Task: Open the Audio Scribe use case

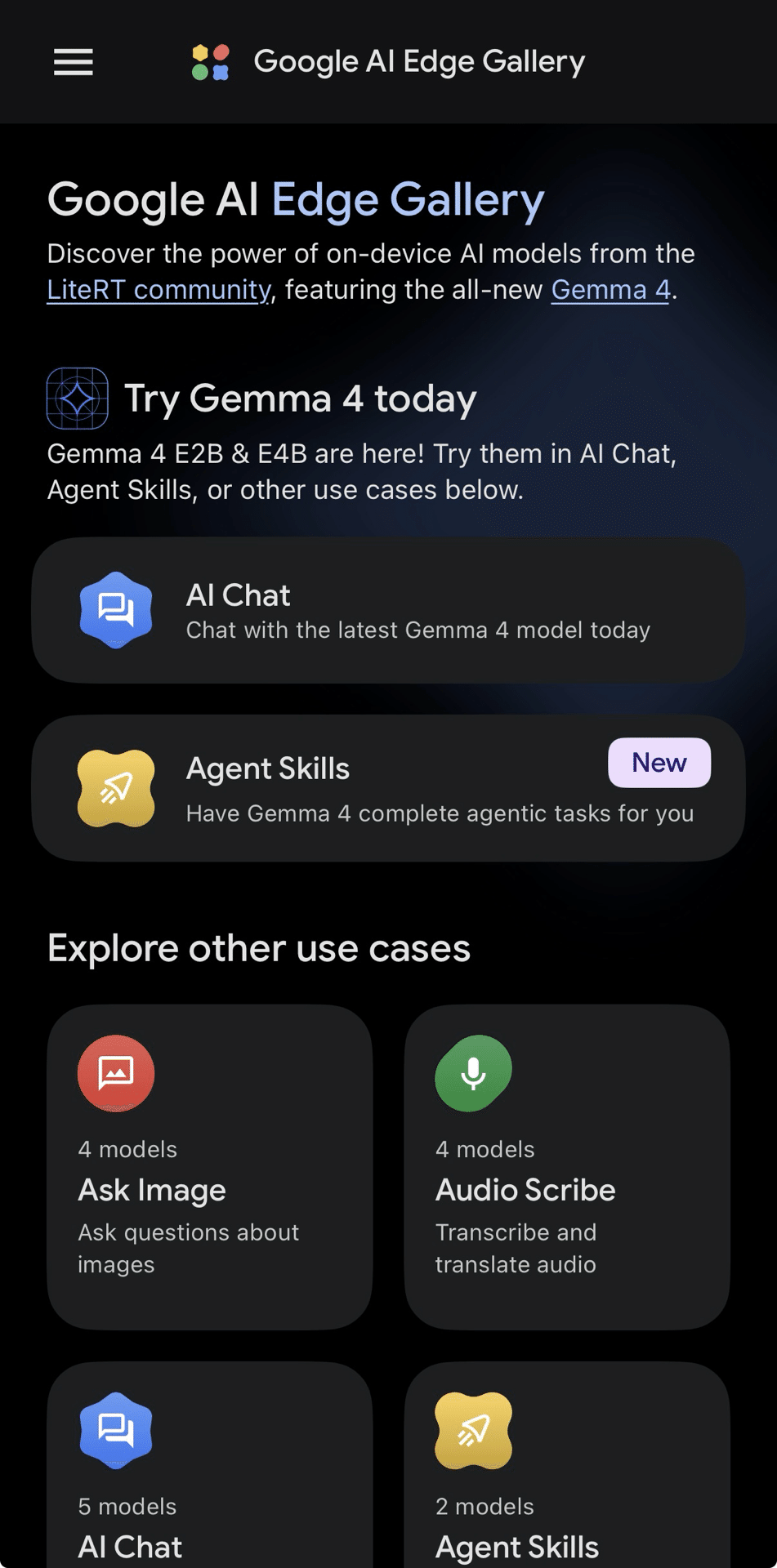Action: pos(566,1166)
